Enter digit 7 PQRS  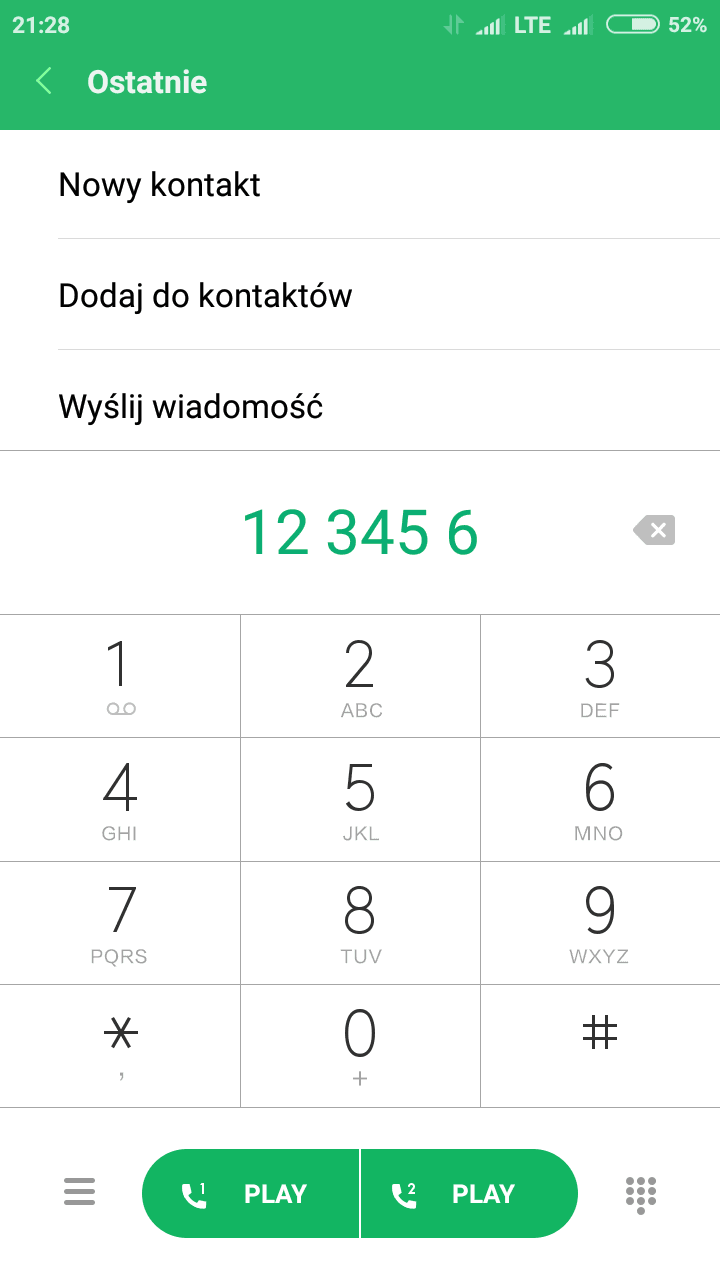pyautogui.click(x=120, y=923)
